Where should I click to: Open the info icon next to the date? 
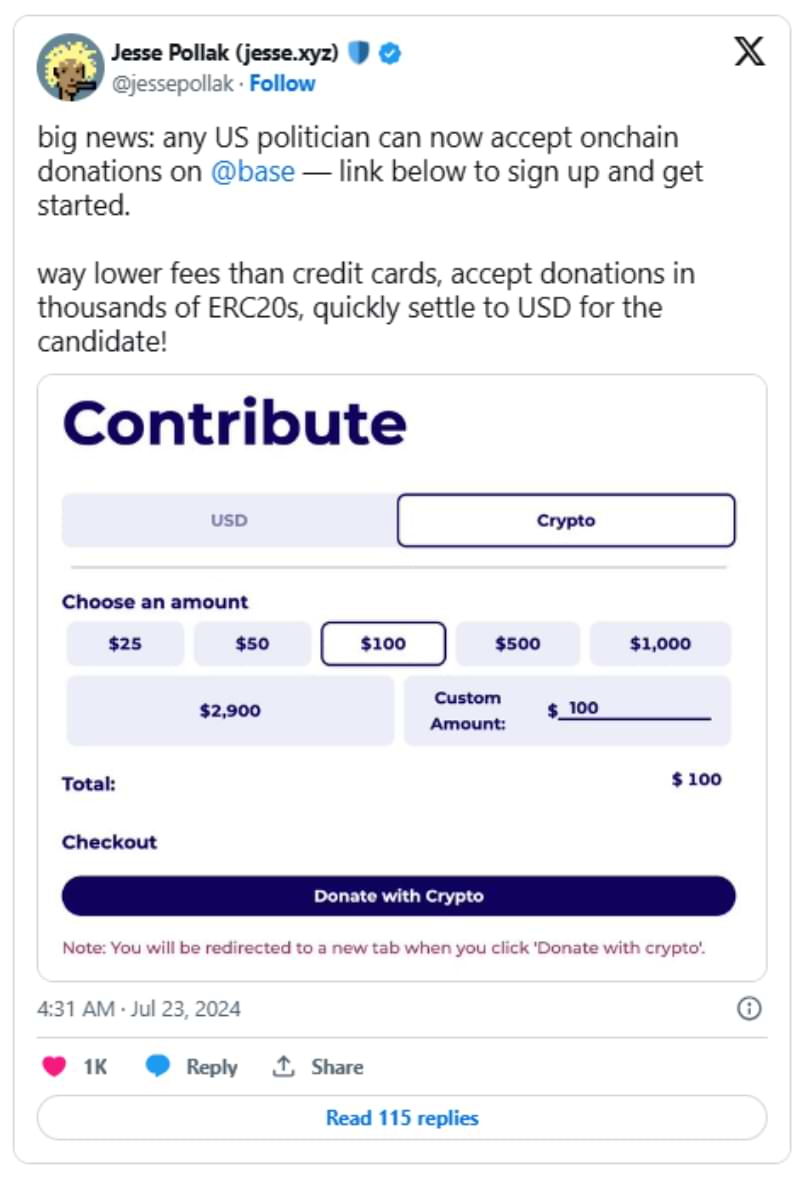coord(749,1008)
